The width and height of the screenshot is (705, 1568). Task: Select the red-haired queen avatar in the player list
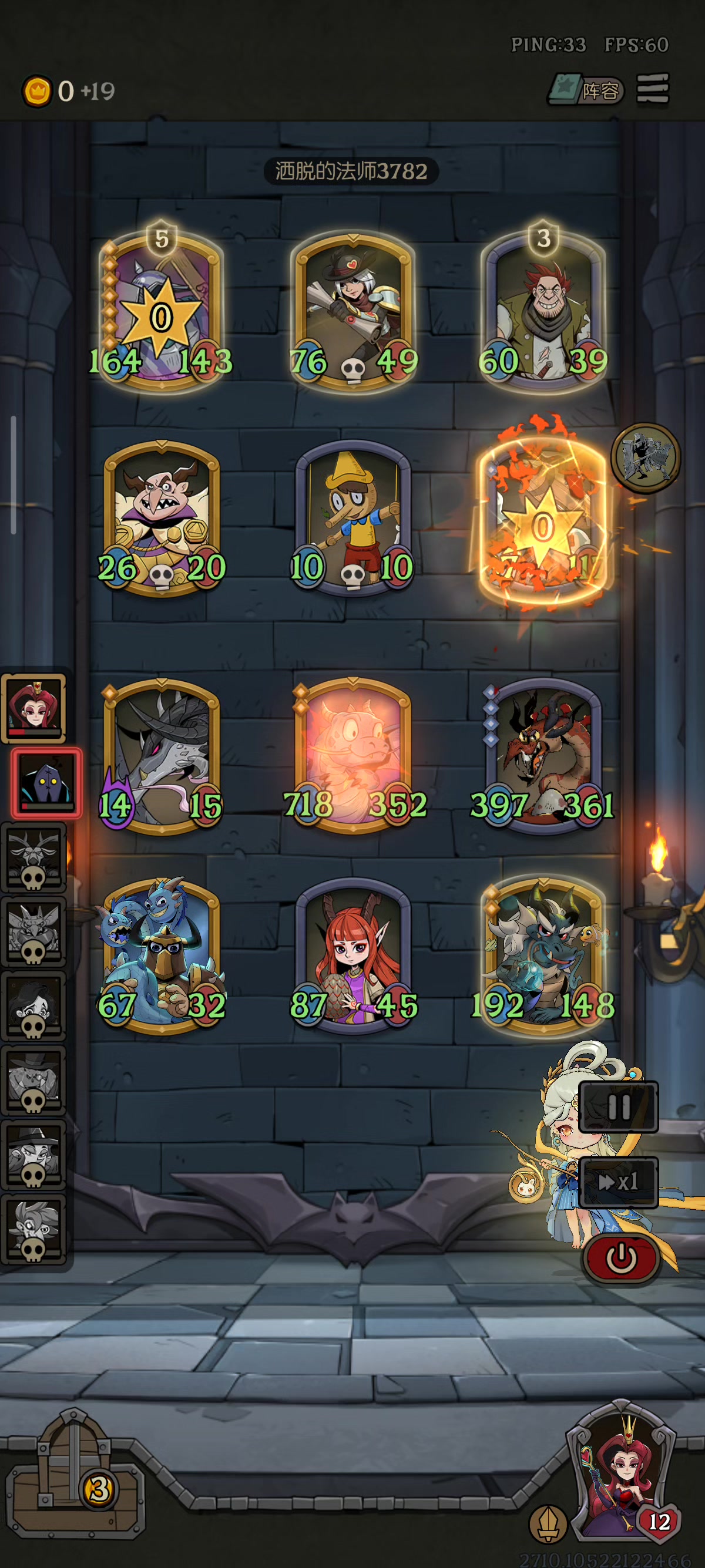34,707
